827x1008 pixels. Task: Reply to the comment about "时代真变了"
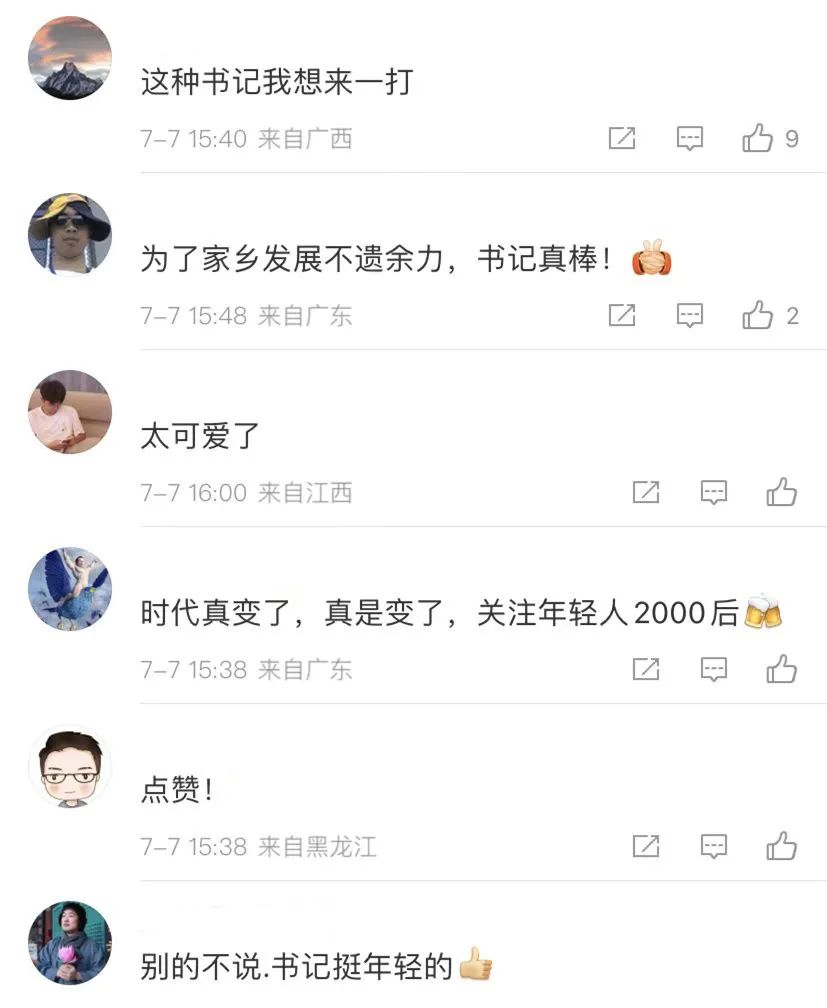click(x=713, y=669)
